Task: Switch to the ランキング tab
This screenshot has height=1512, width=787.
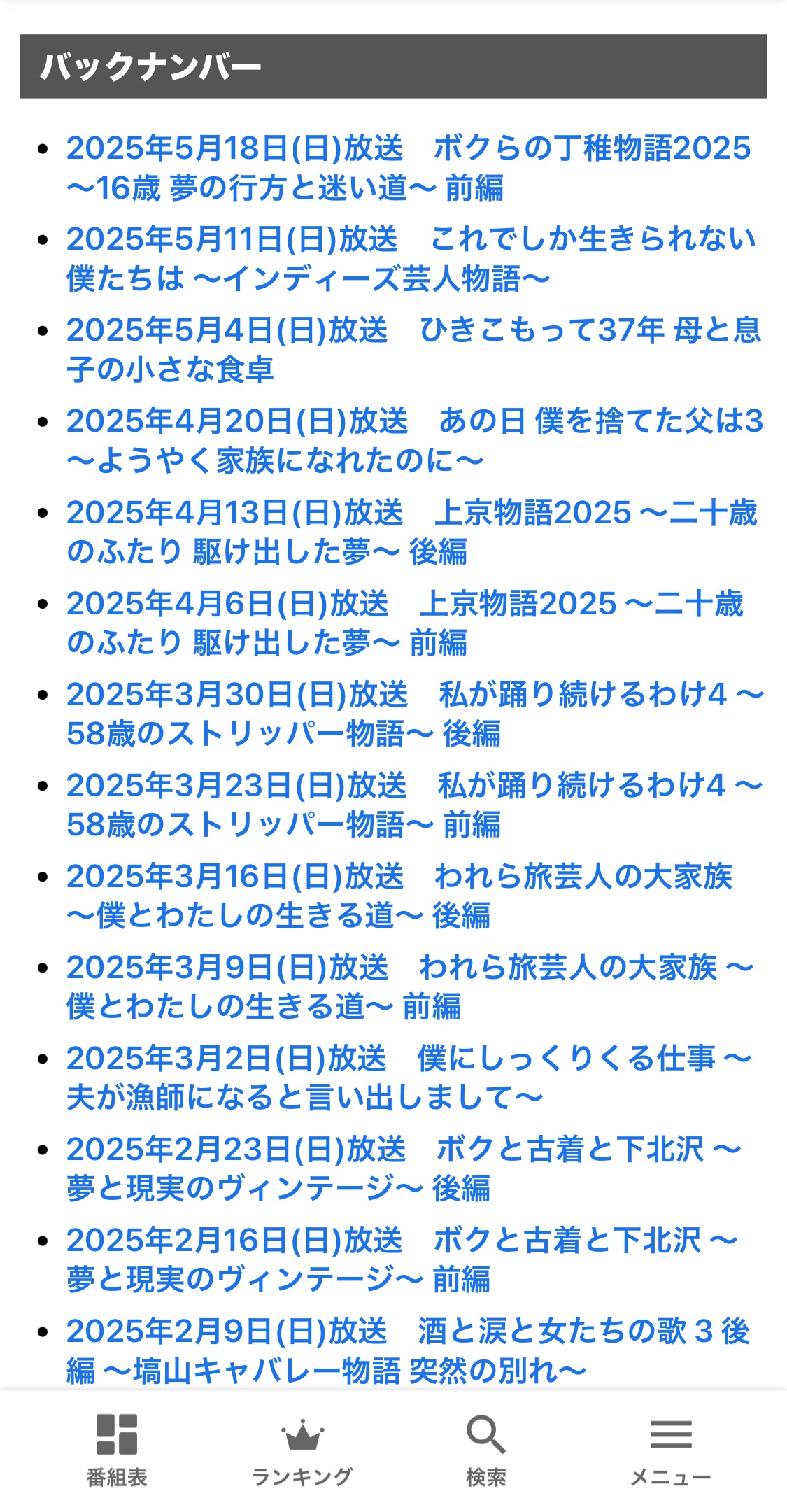Action: pyautogui.click(x=302, y=1450)
